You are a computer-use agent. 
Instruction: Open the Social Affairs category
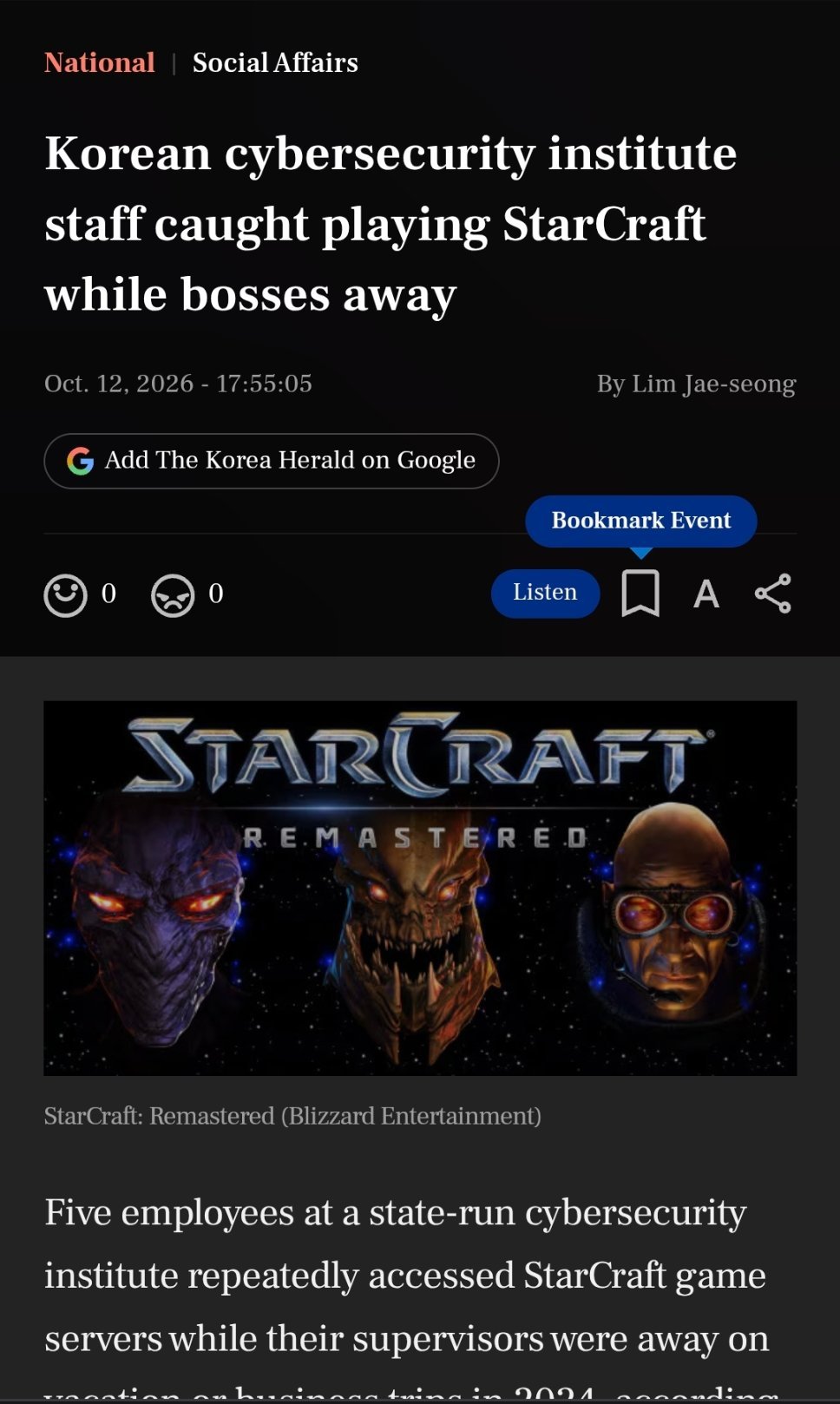click(x=275, y=62)
